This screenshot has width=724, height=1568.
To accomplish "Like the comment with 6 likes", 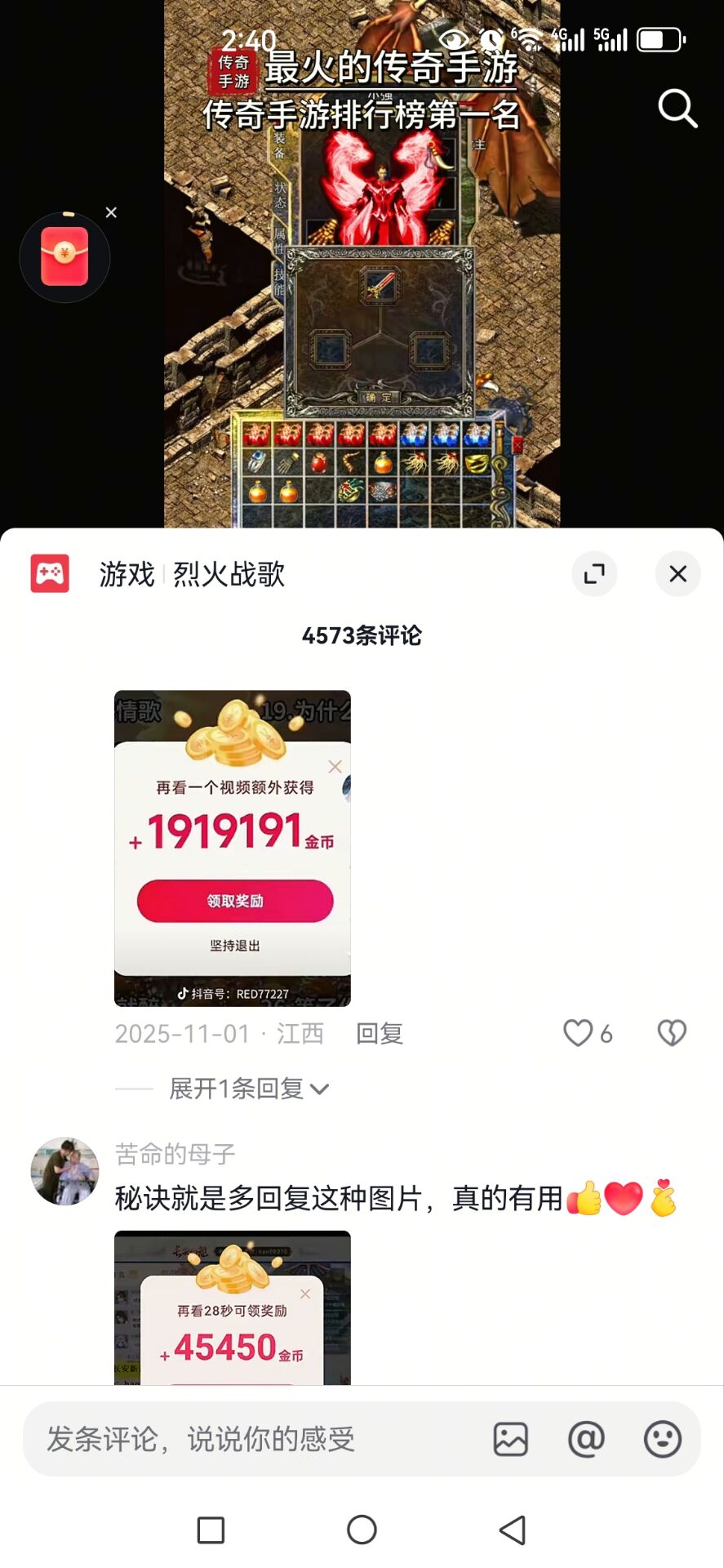I will tap(579, 1033).
